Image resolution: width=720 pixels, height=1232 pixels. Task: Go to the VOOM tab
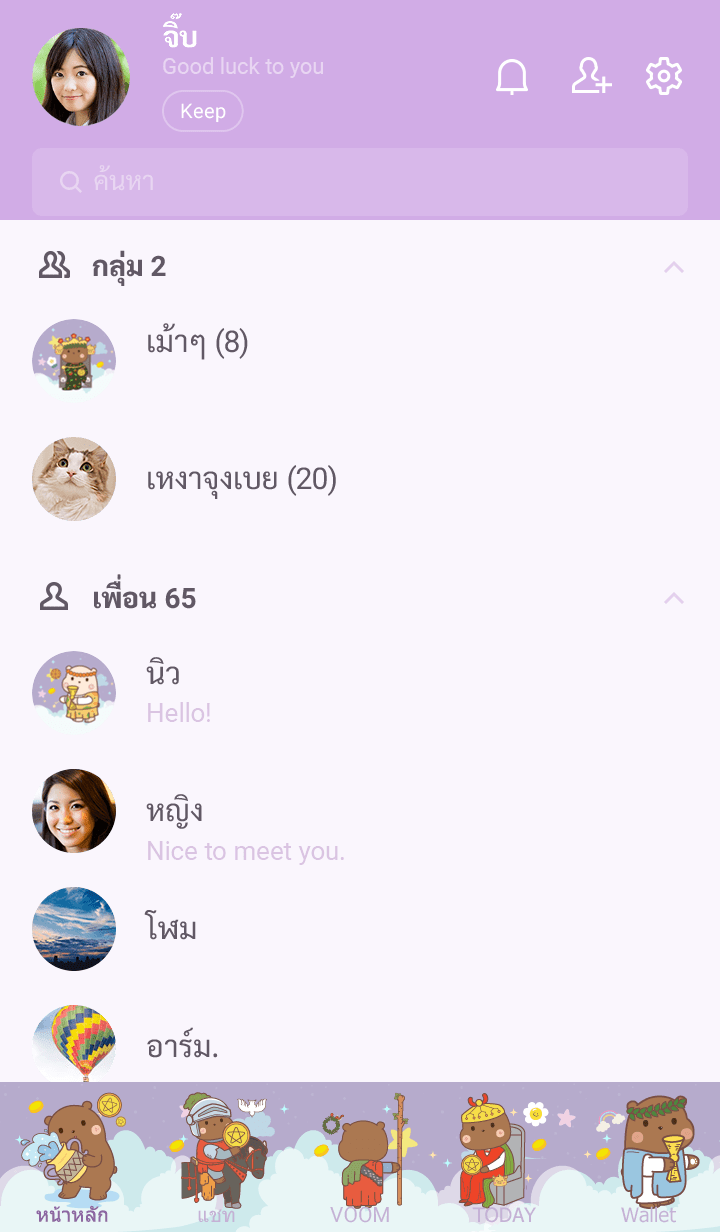point(360,1160)
